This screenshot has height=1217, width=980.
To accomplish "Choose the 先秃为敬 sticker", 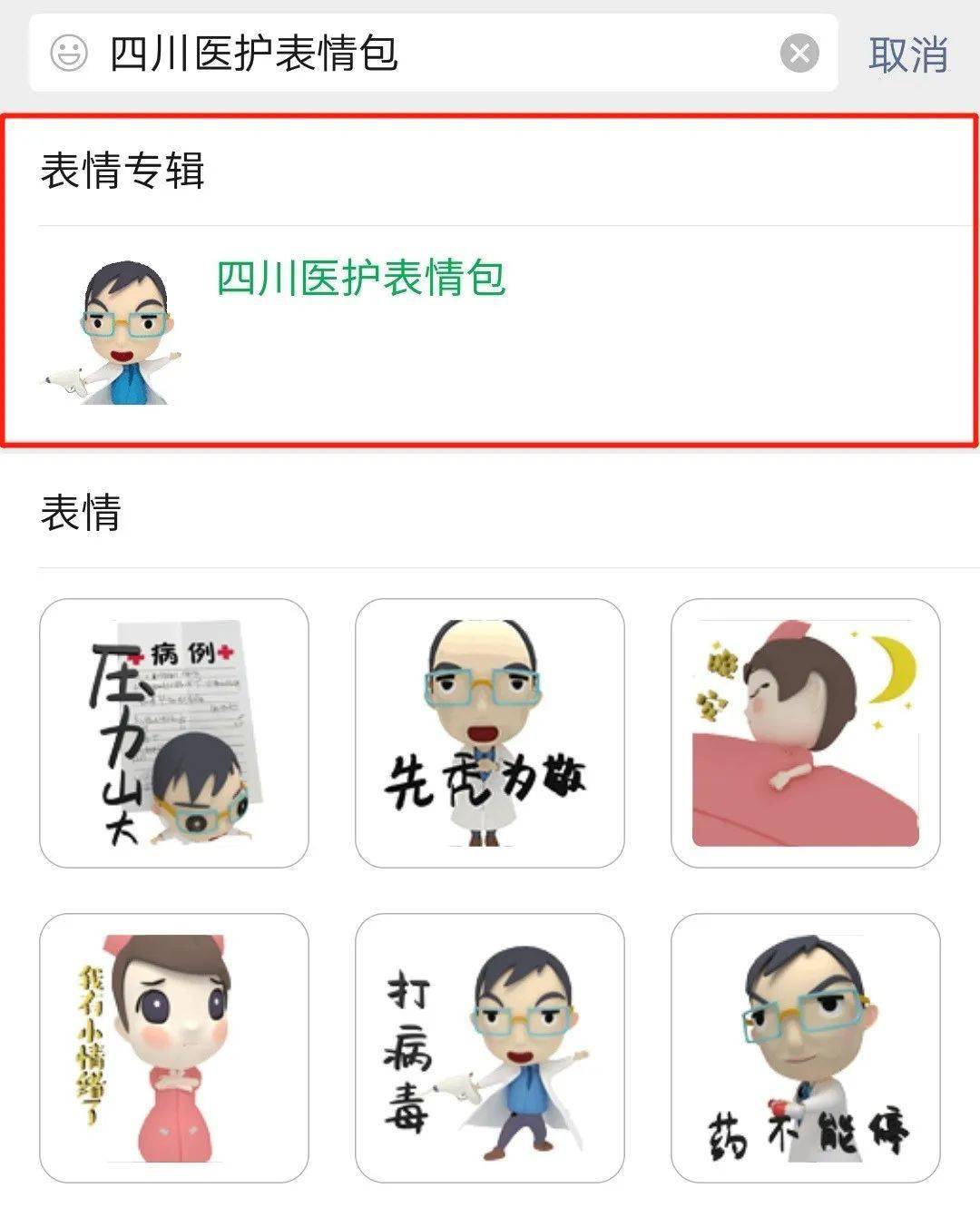I will point(489,732).
